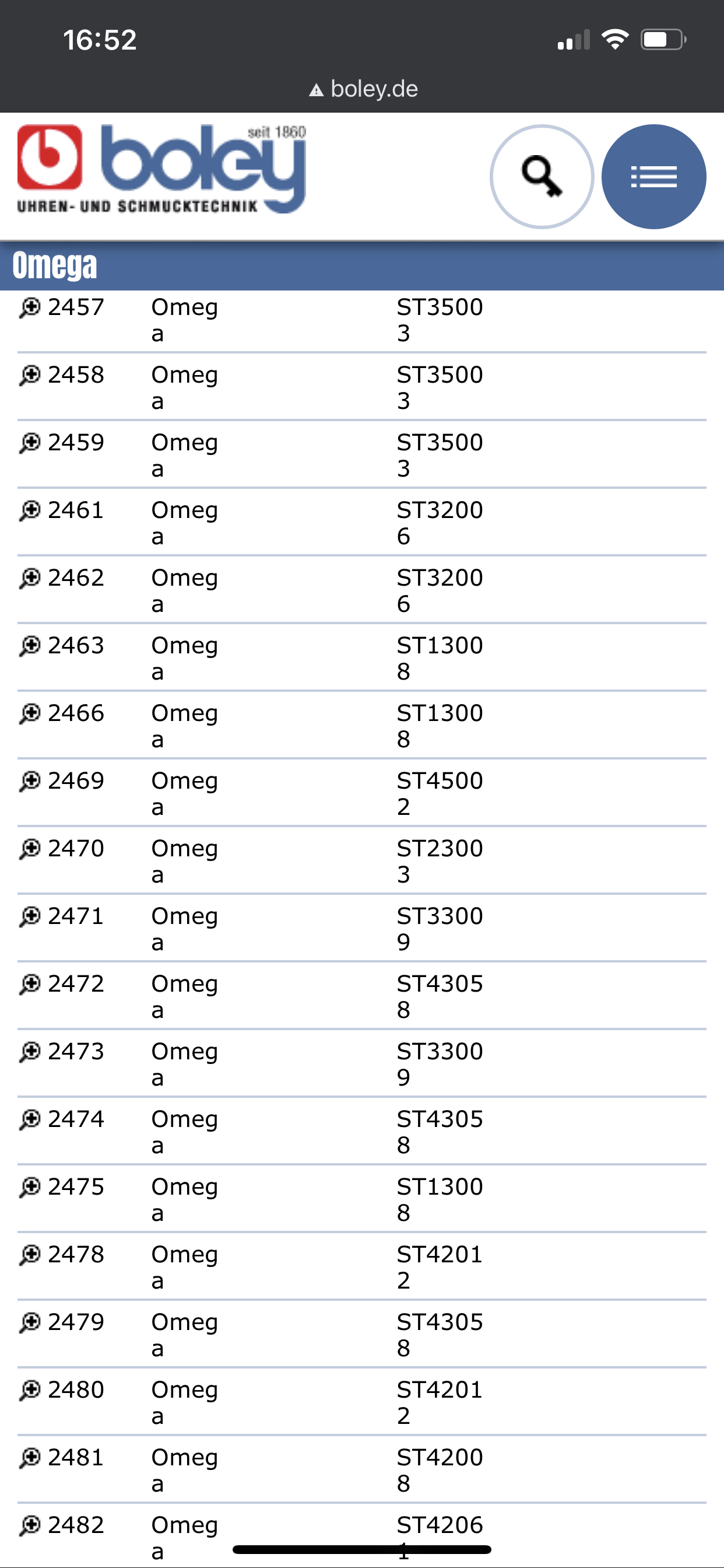The height and width of the screenshot is (1568, 724).
Task: Open the detail icon for 2463
Action: 30,645
